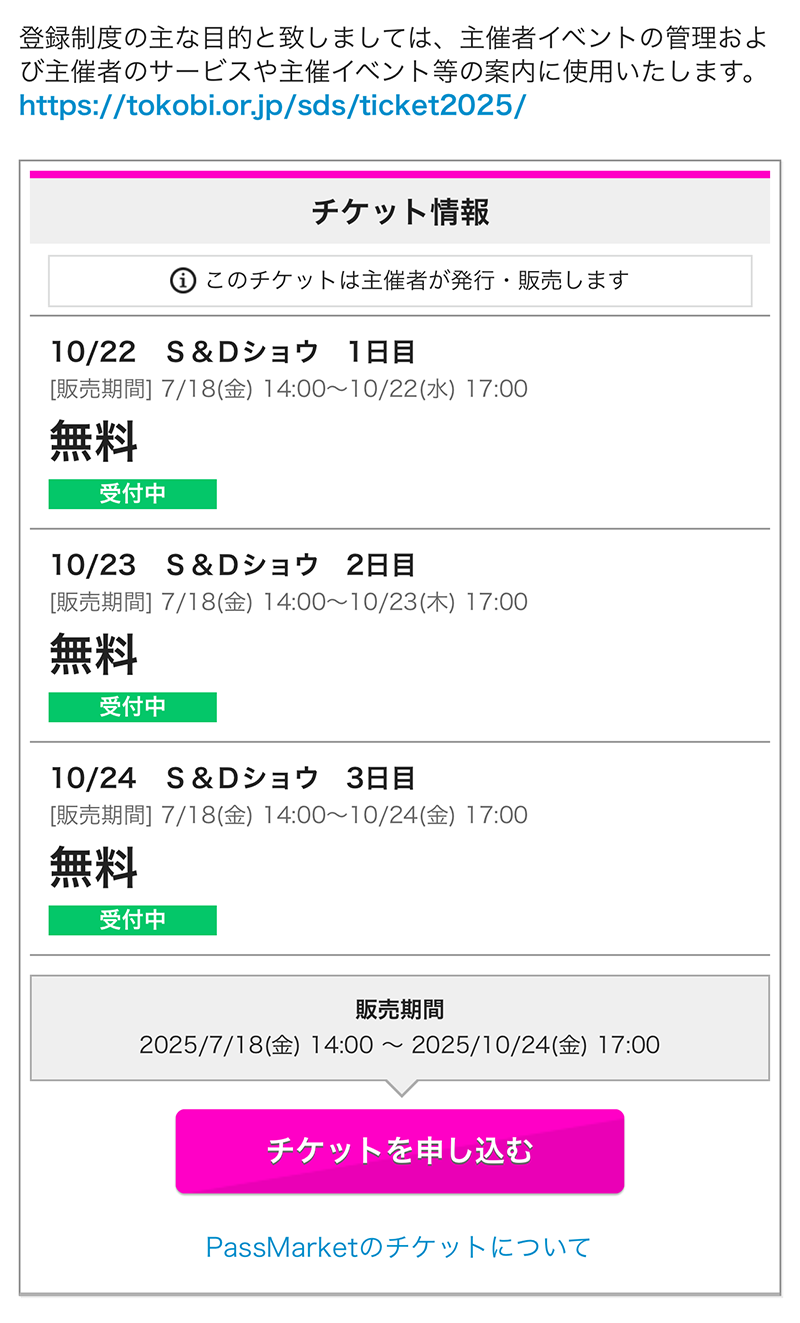Tap the チケットを申し込む button

pos(400,1151)
